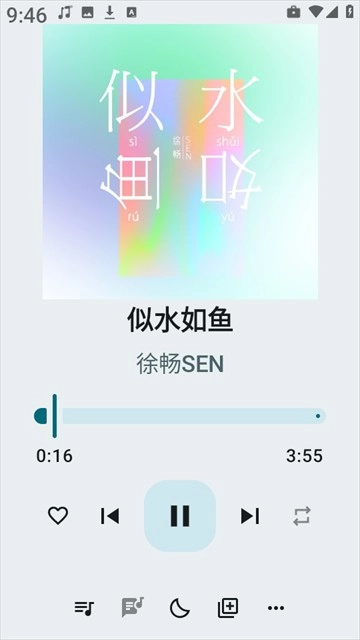Show the song lyrics
The image size is (360, 640).
(132, 608)
